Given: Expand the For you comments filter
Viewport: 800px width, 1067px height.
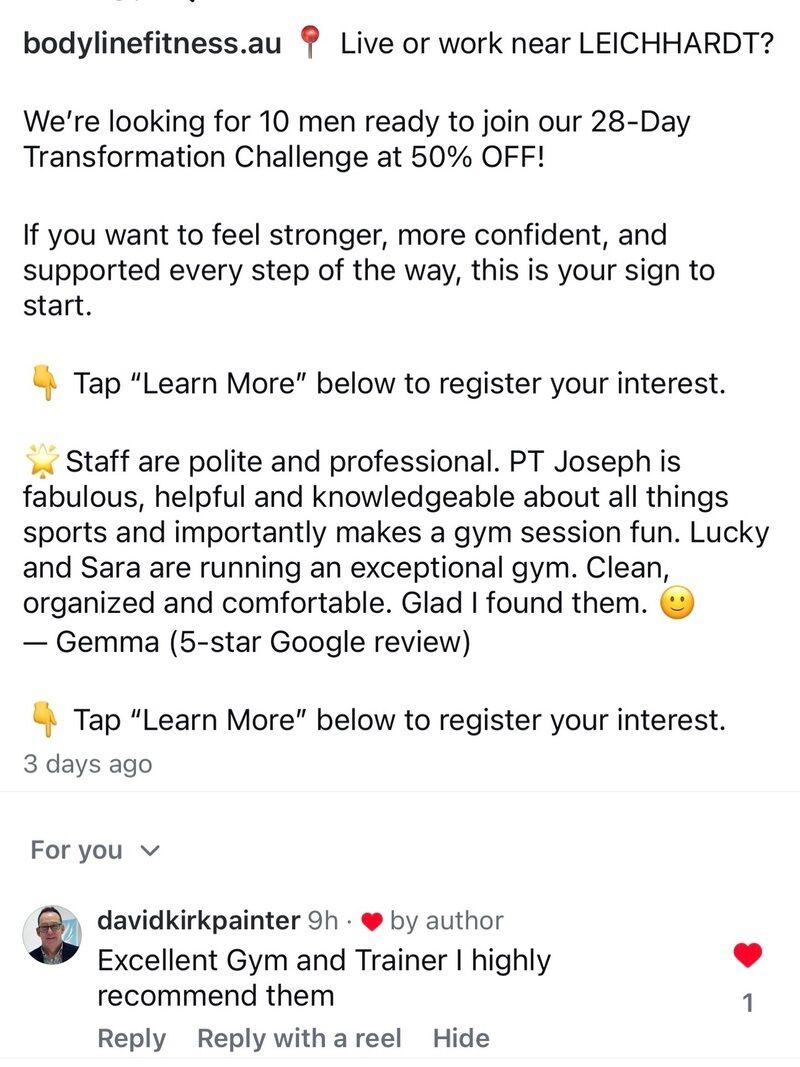Looking at the screenshot, I should click(95, 850).
